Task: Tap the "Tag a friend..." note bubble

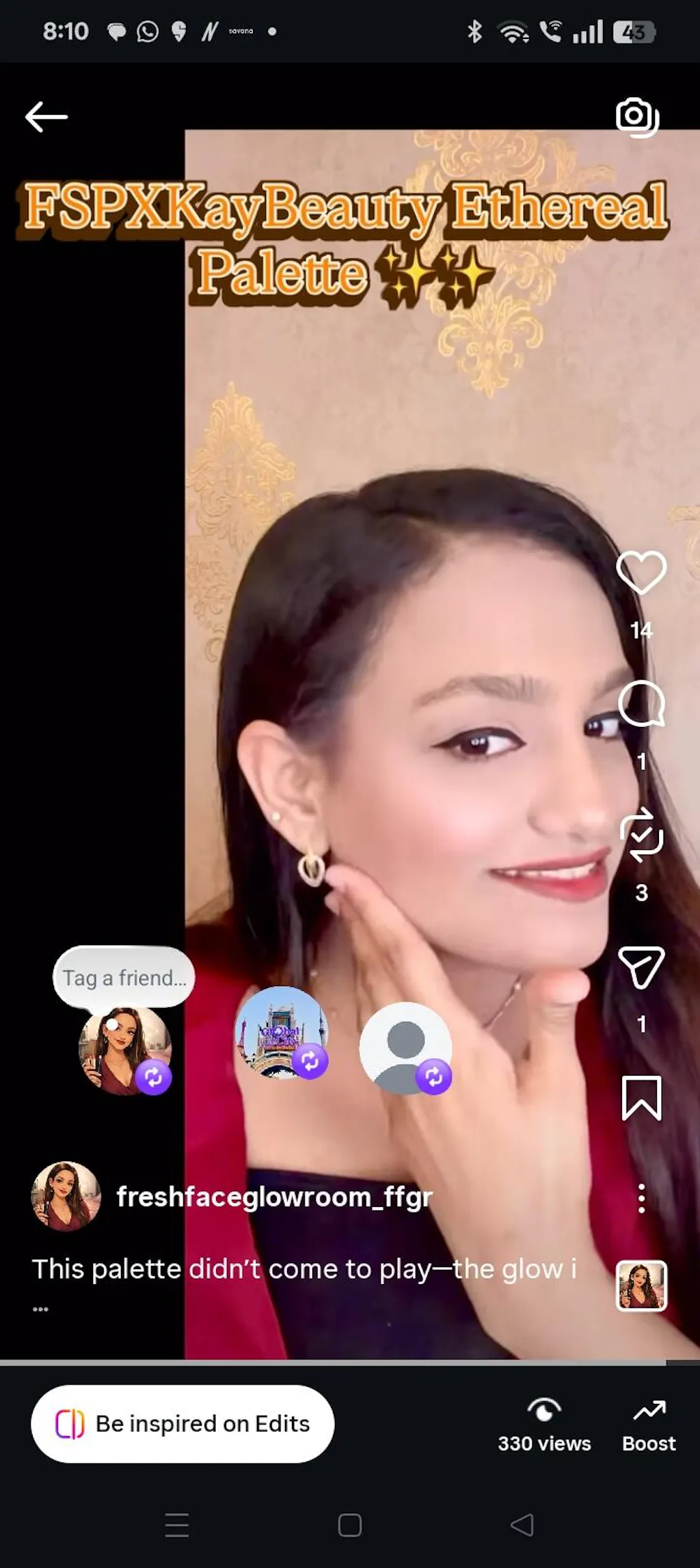Action: click(x=124, y=977)
